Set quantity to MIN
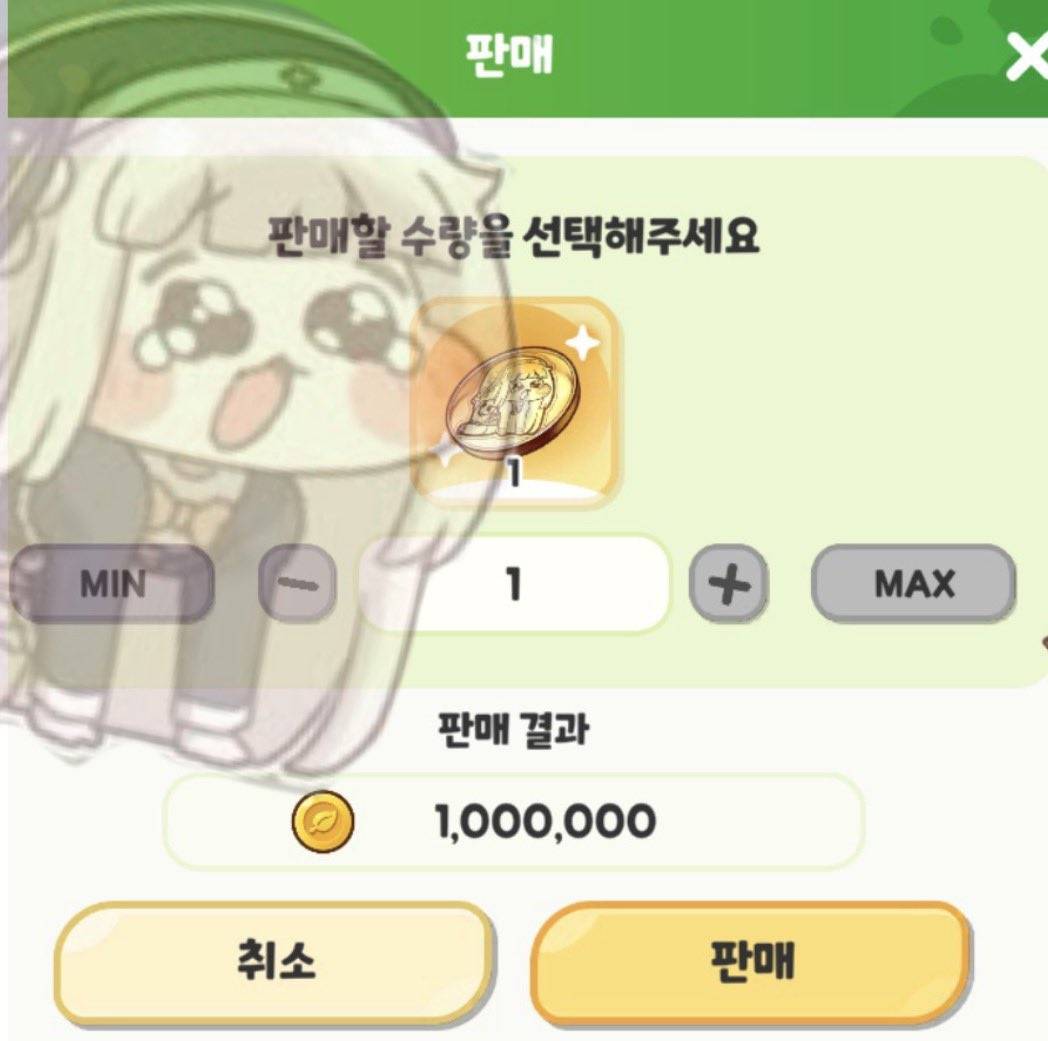Viewport: 1048px width, 1041px height. pyautogui.click(x=112, y=584)
